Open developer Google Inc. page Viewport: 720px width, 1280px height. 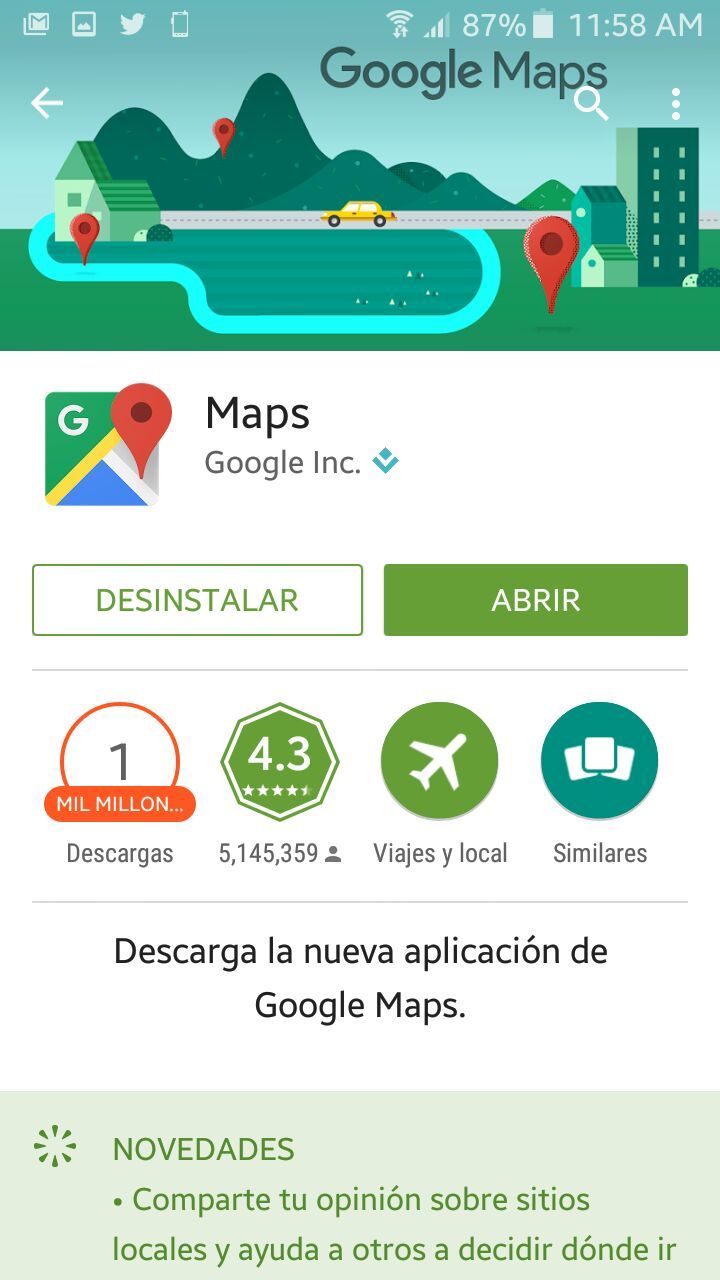tap(283, 463)
